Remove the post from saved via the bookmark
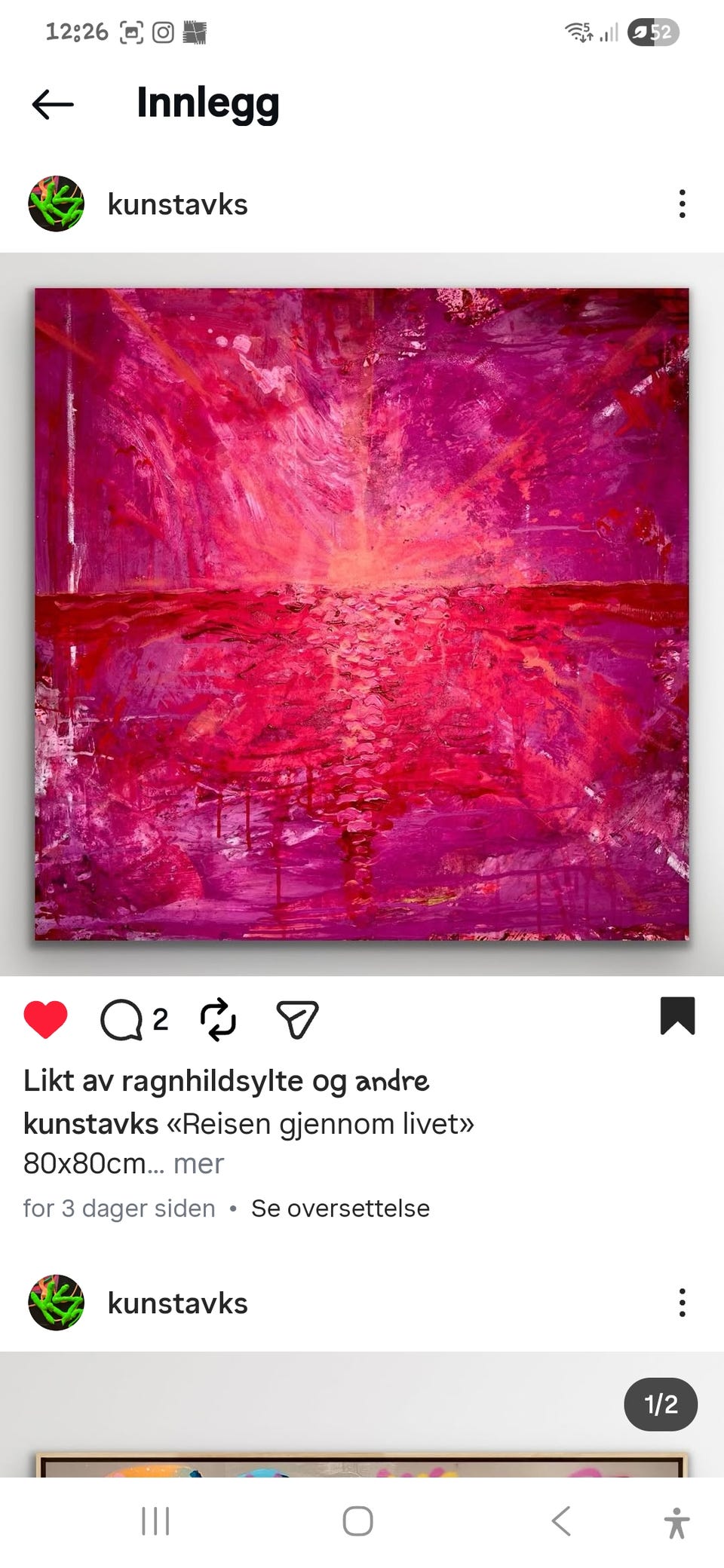 678,1017
